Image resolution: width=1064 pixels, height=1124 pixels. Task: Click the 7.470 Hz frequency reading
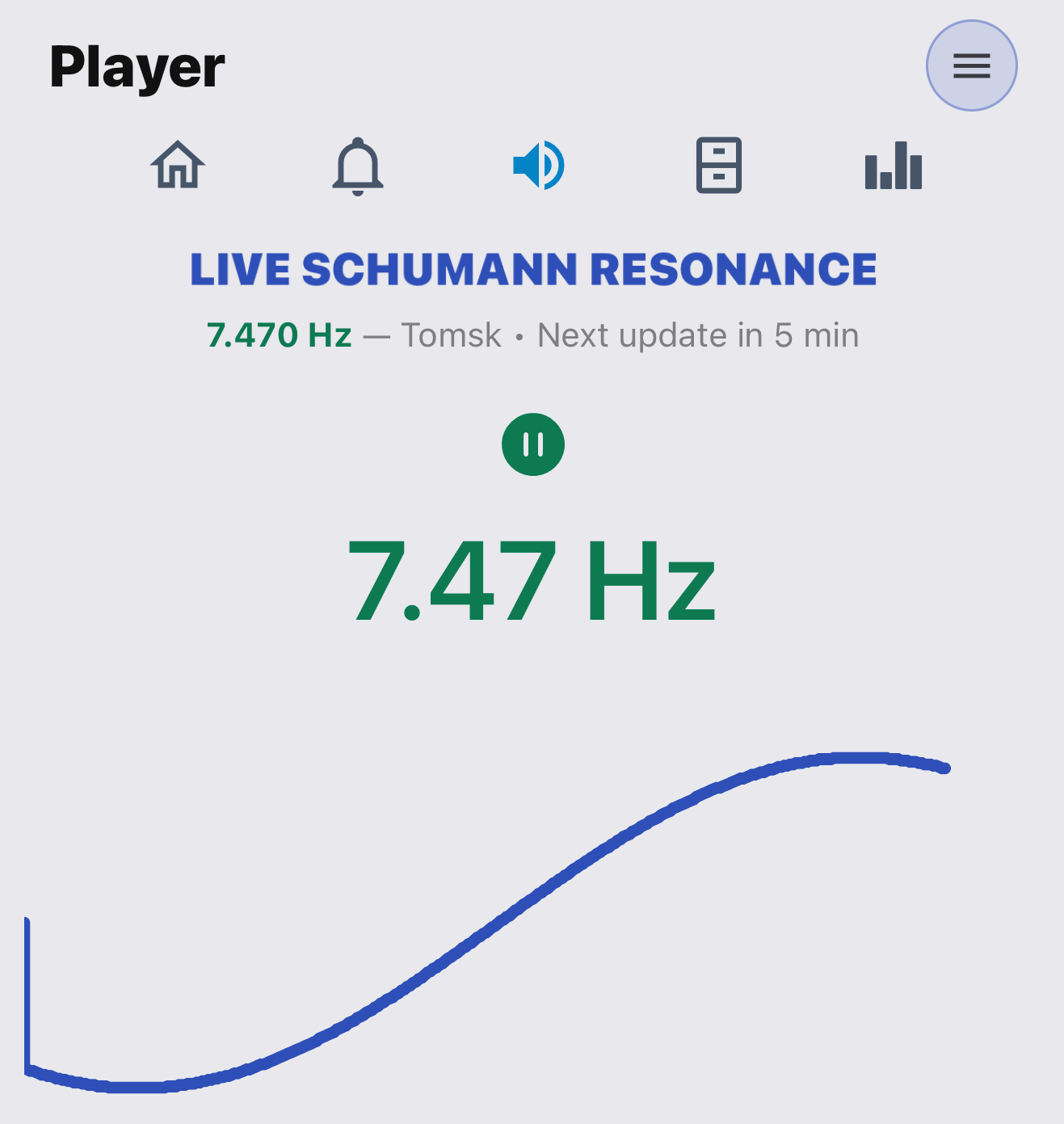tap(279, 335)
